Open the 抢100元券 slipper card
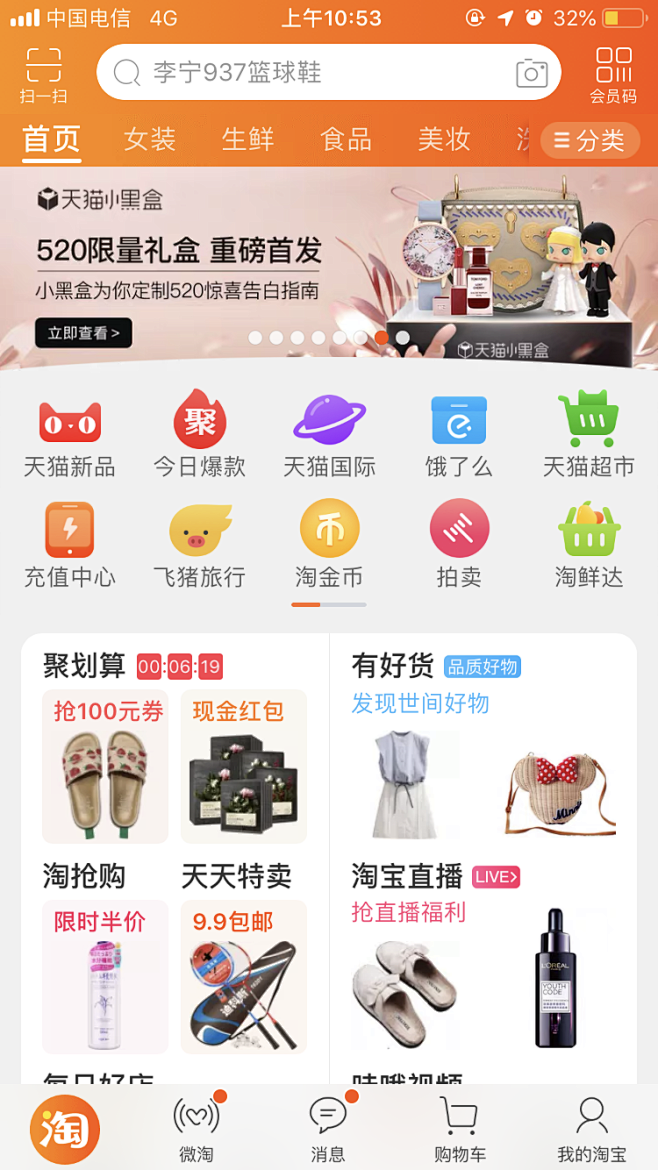This screenshot has height=1170, width=658. [x=105, y=767]
